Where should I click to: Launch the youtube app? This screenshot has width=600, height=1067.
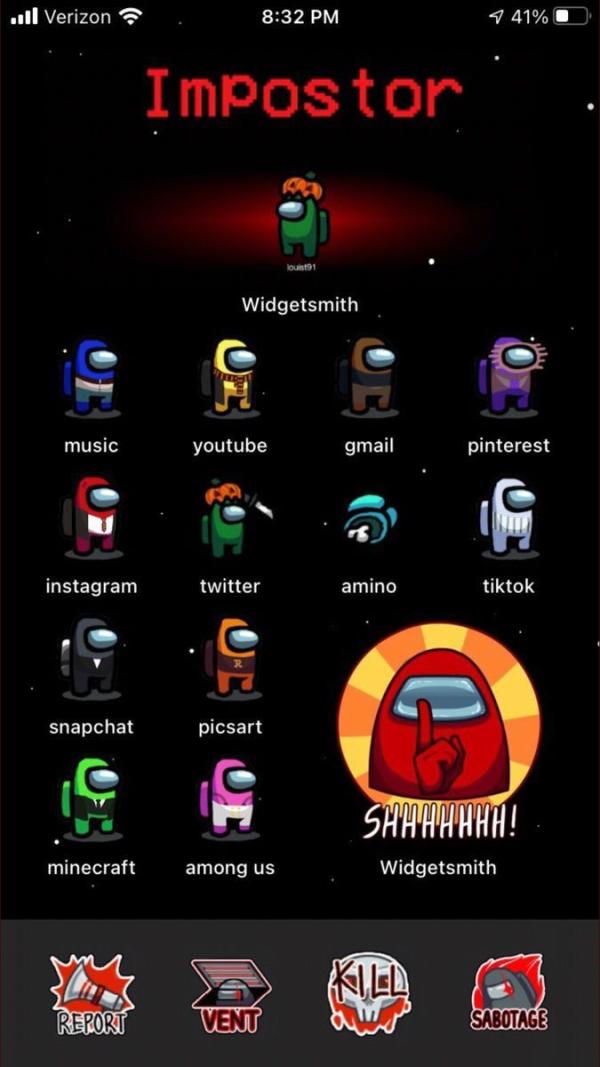pyautogui.click(x=230, y=378)
